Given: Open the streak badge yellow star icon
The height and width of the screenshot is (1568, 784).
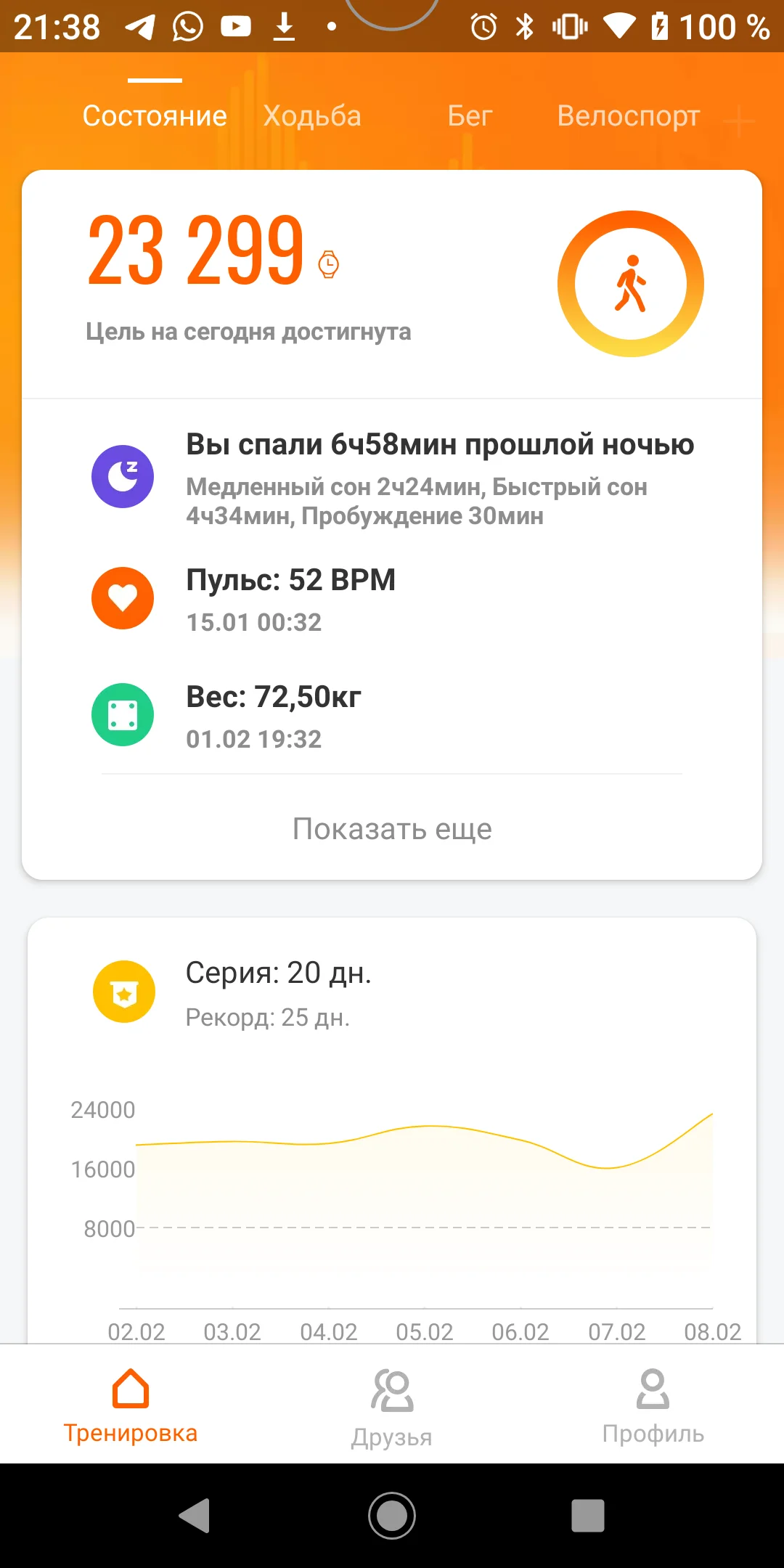Looking at the screenshot, I should tap(123, 992).
